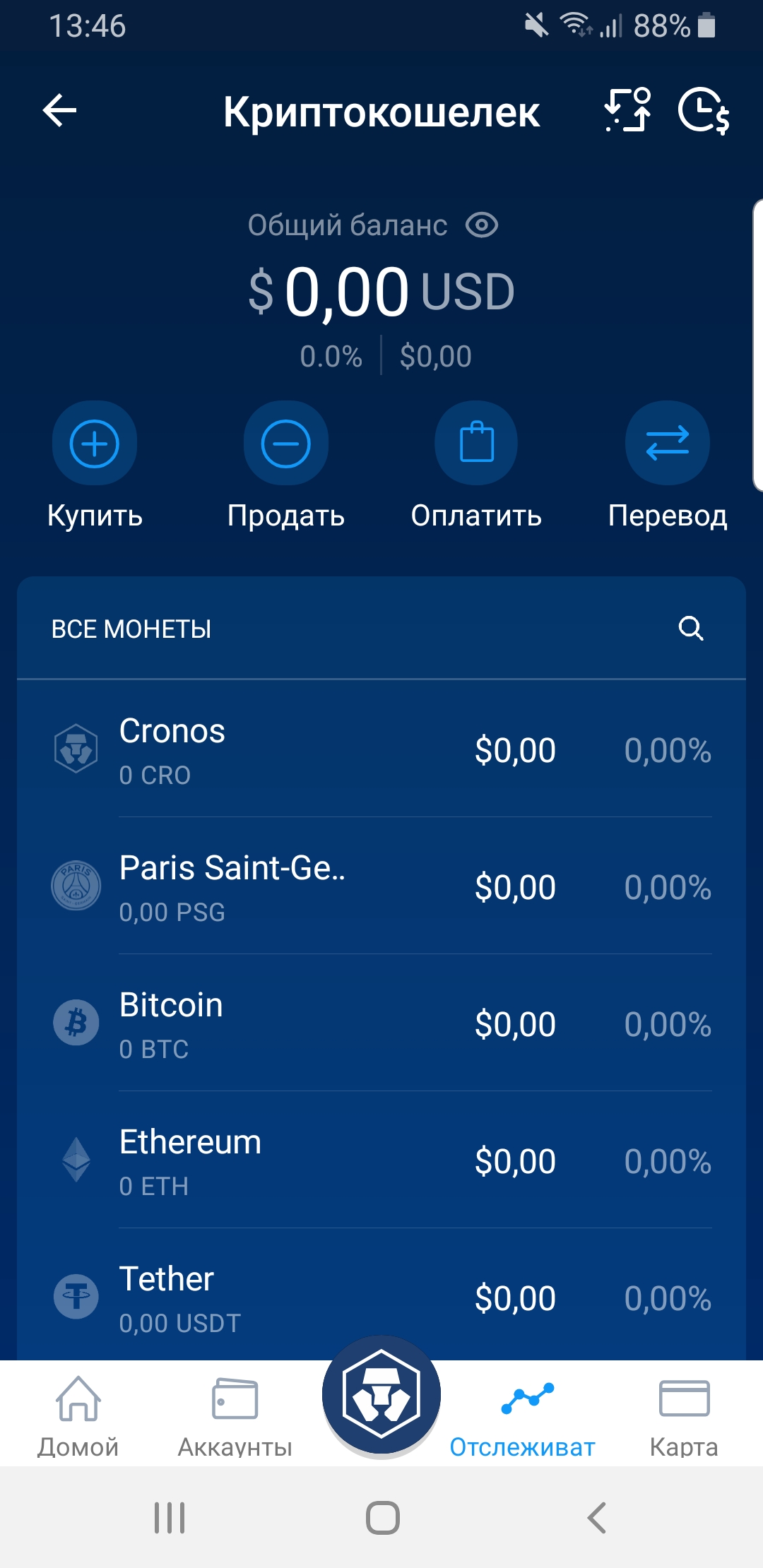
Task: Open the Ethereum row
Action: [381, 1160]
